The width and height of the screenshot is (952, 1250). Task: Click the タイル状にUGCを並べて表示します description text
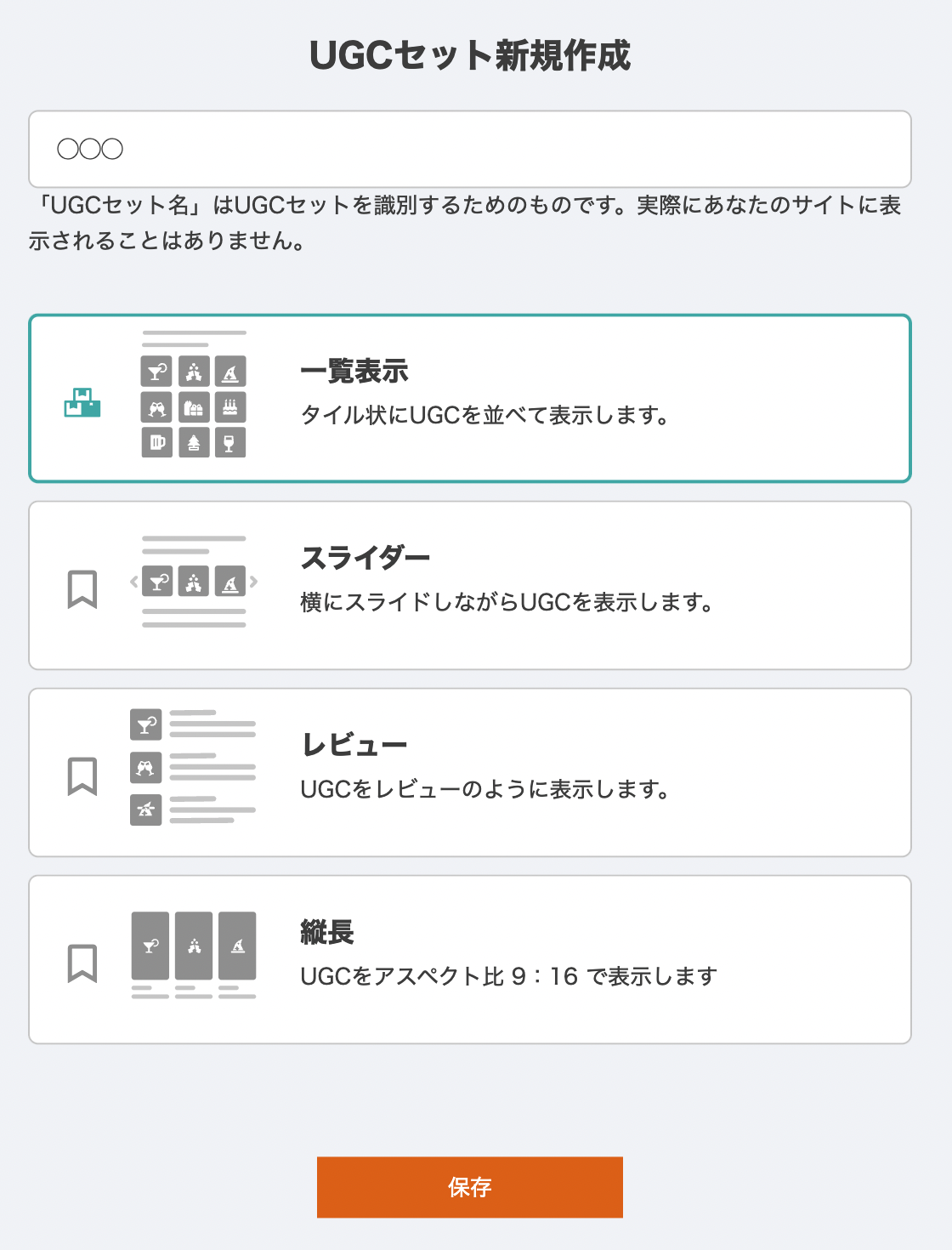(485, 415)
